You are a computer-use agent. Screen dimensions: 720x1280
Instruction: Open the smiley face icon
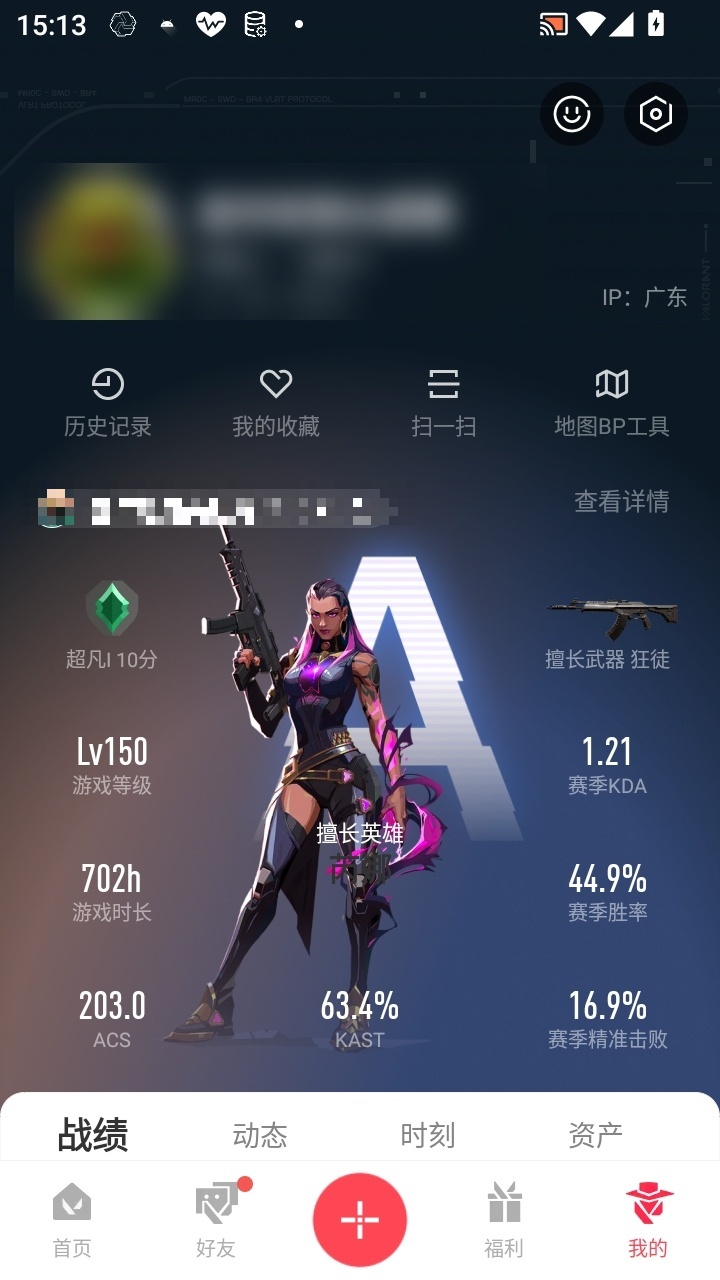click(x=572, y=114)
